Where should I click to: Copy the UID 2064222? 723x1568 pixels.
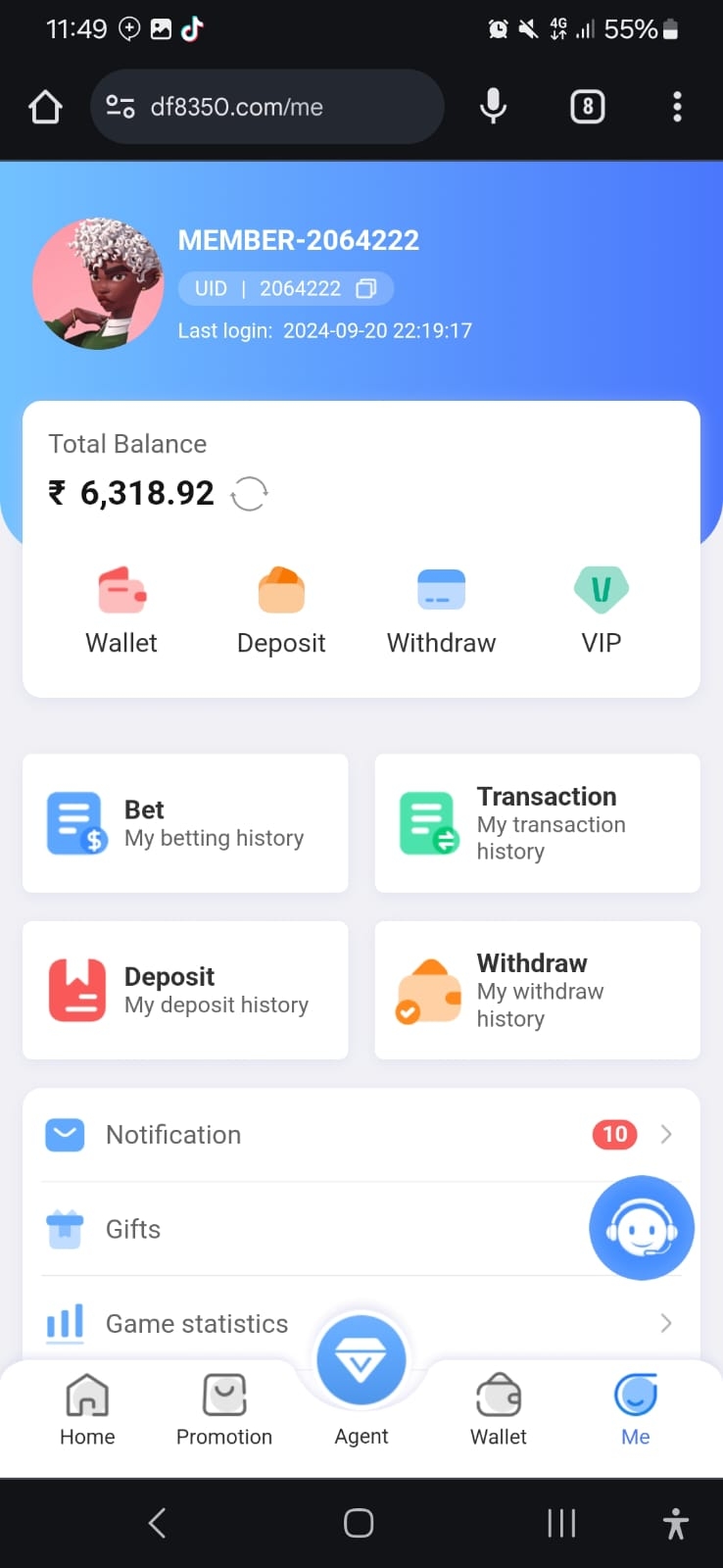(366, 288)
